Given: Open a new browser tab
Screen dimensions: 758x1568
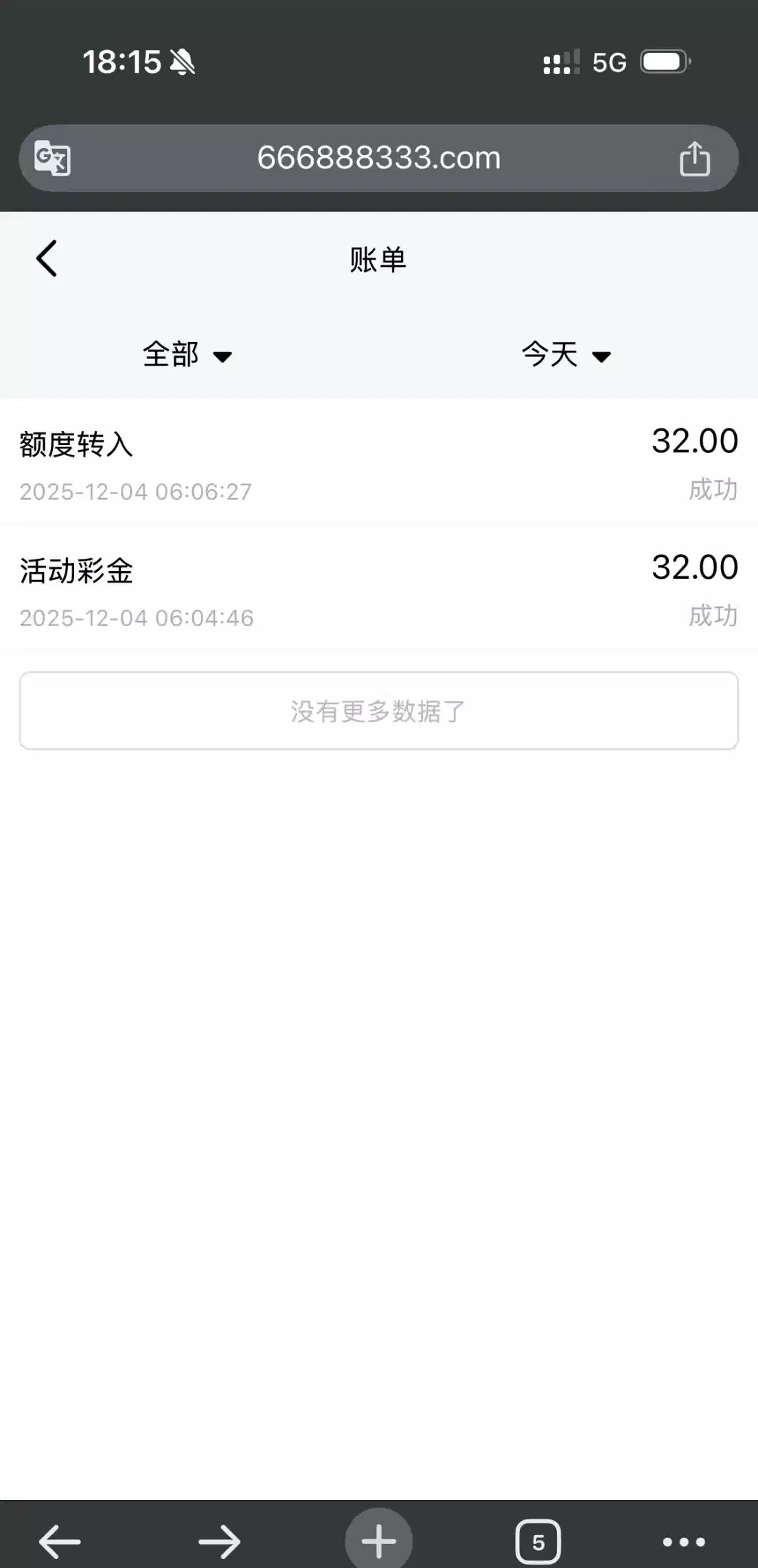Looking at the screenshot, I should click(378, 1540).
